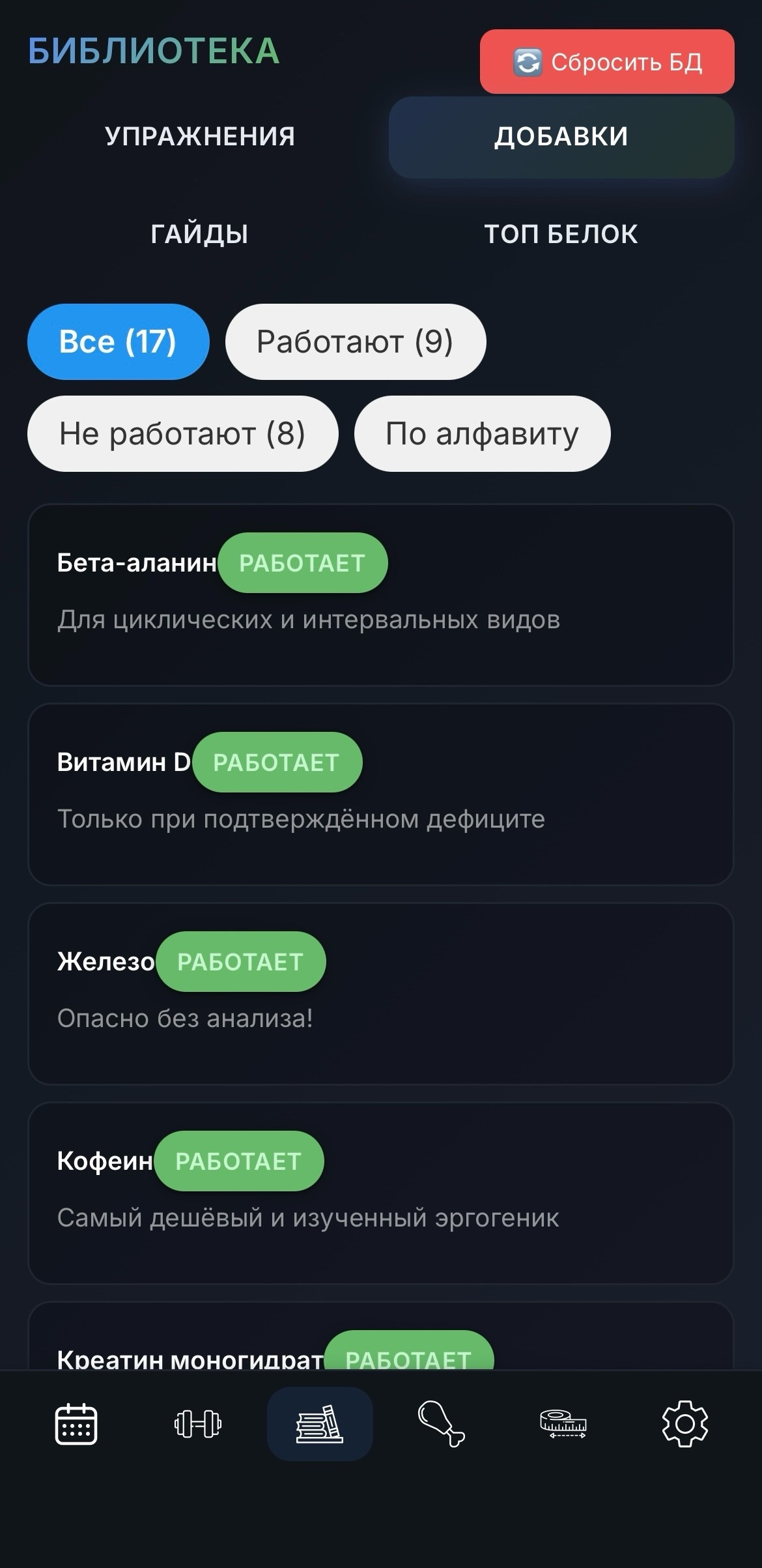
Task: Tap the Сбросить БД reset button
Action: (x=607, y=62)
